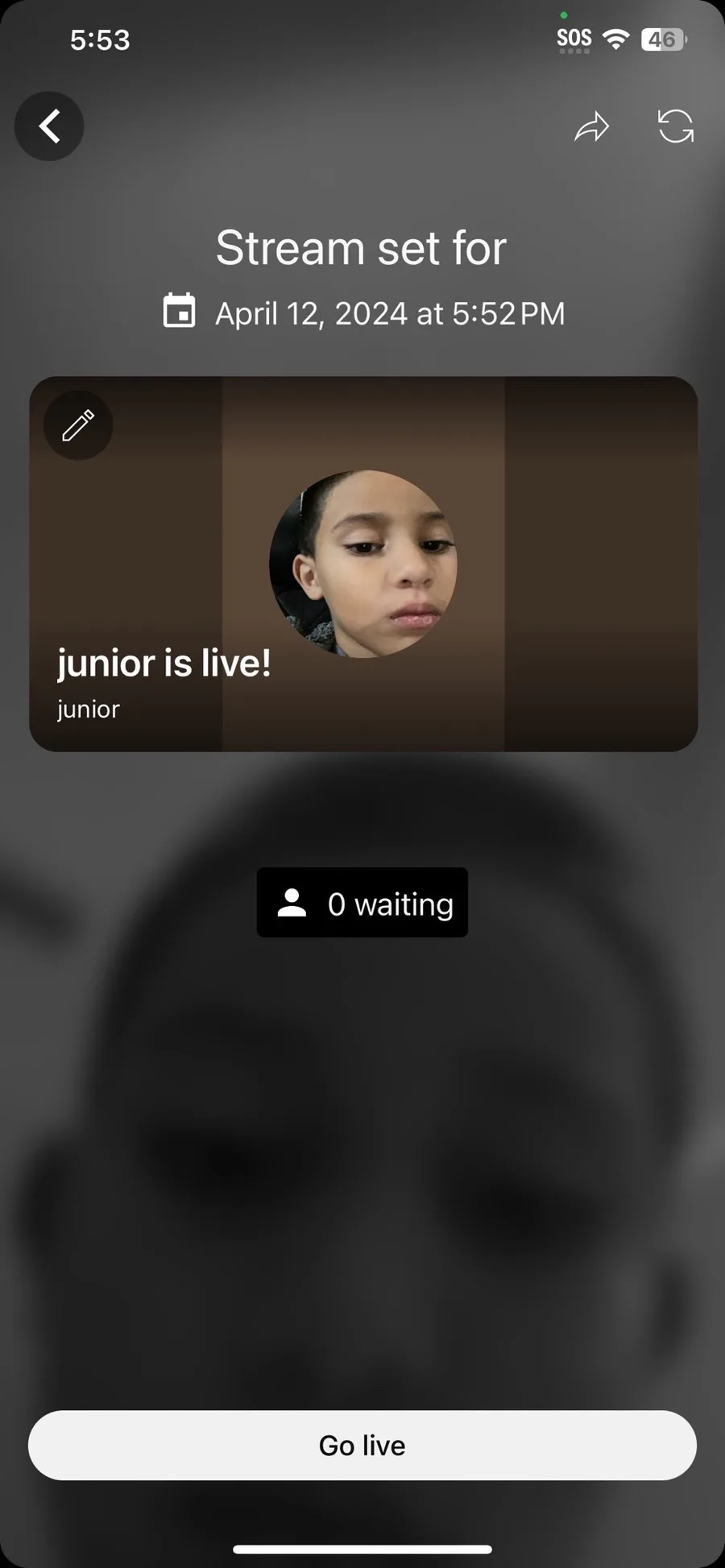725x1568 pixels.
Task: Share the scheduled stream
Action: (591, 126)
